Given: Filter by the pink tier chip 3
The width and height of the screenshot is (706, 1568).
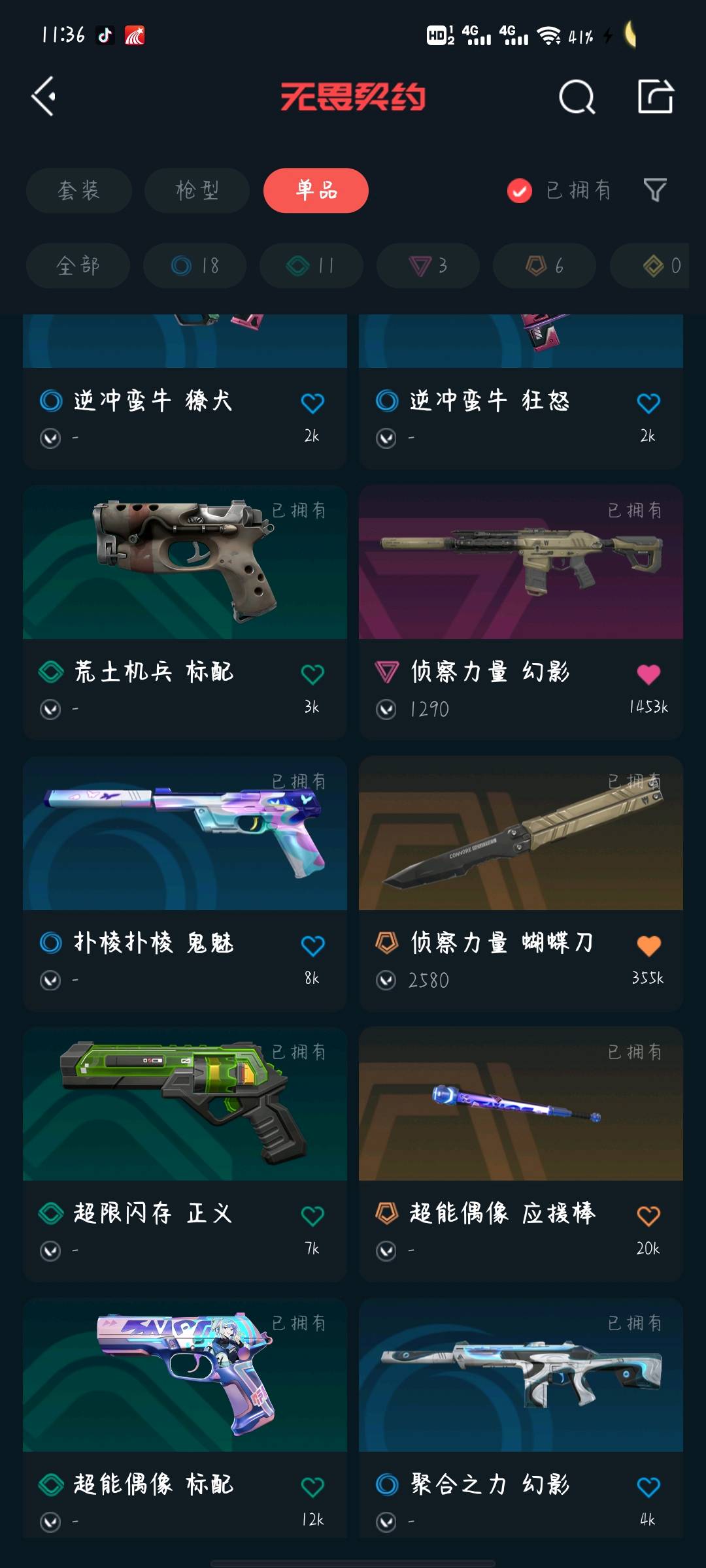Looking at the screenshot, I should [x=428, y=266].
